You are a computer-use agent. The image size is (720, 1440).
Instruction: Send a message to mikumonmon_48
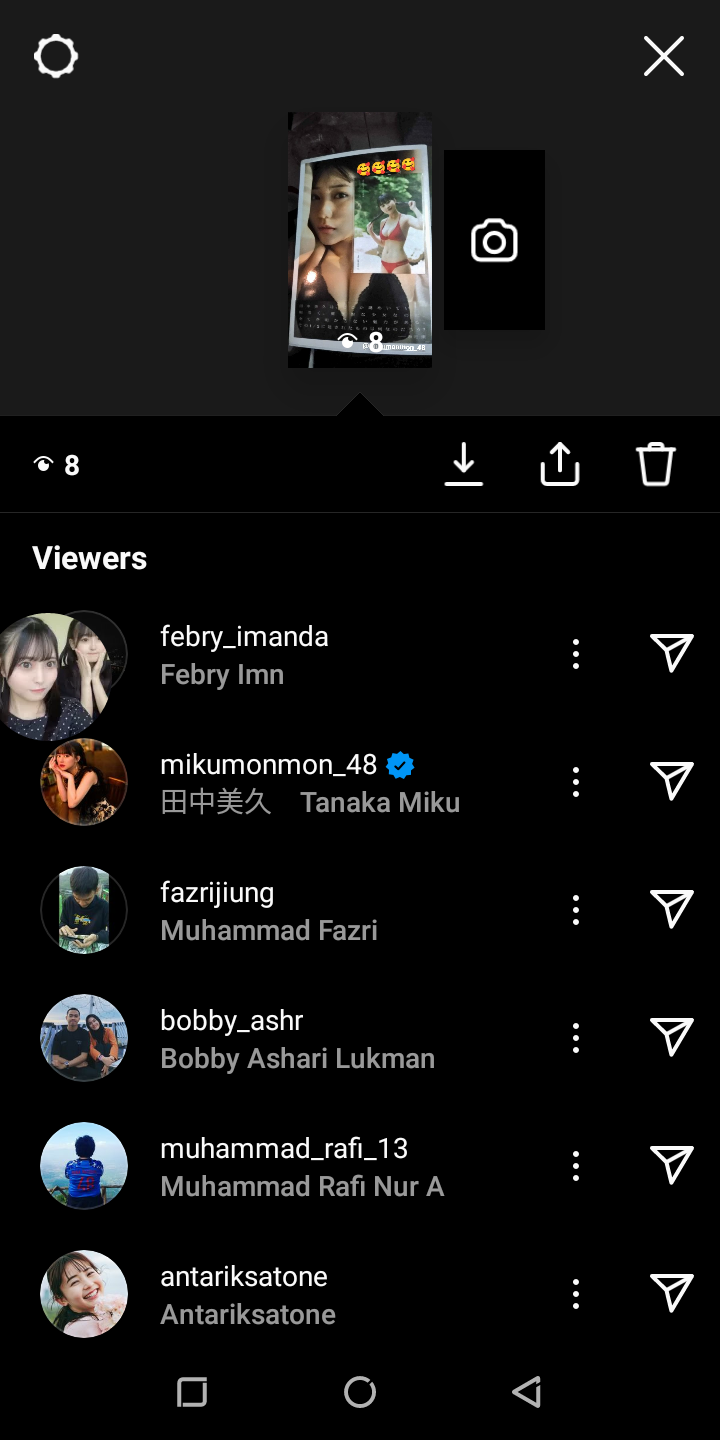[672, 782]
